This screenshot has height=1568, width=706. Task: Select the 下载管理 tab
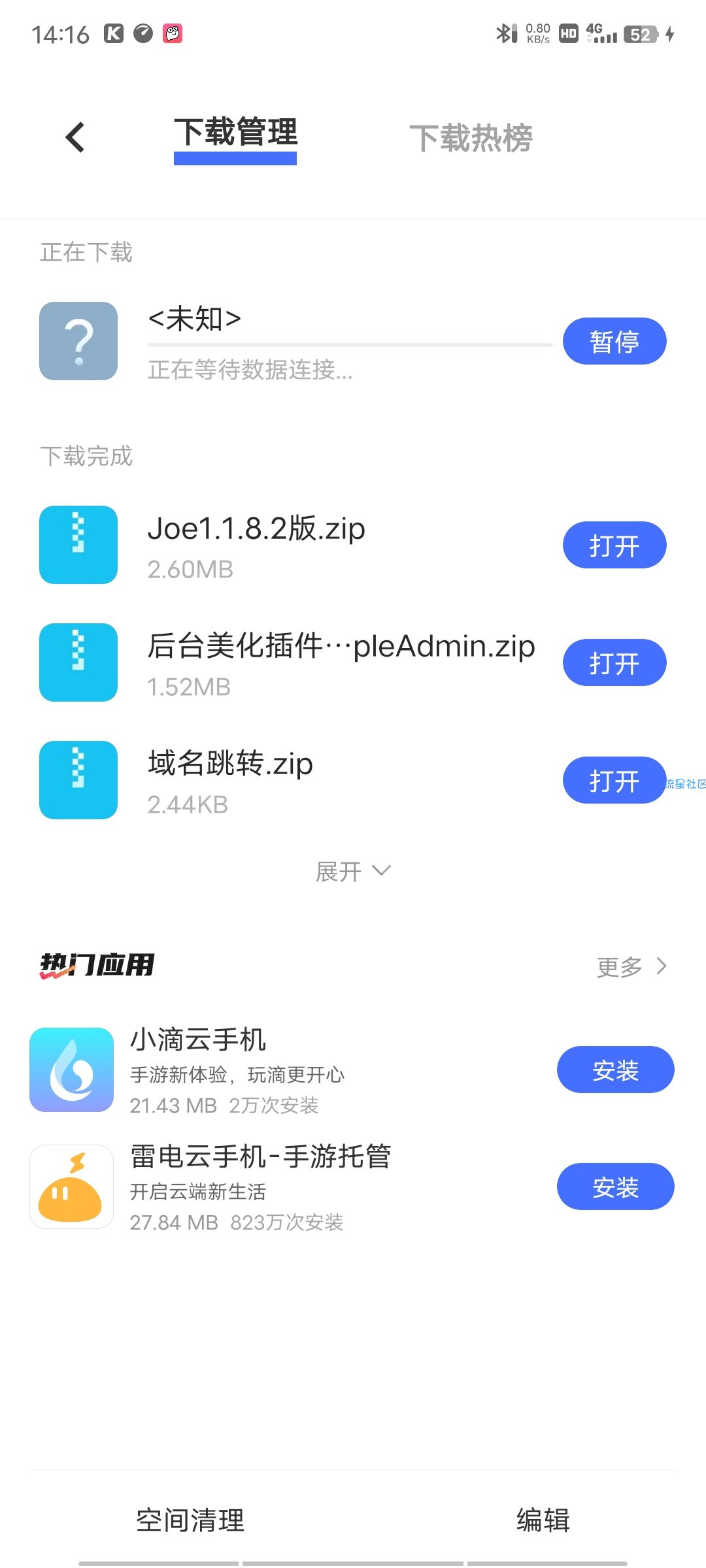point(235,133)
